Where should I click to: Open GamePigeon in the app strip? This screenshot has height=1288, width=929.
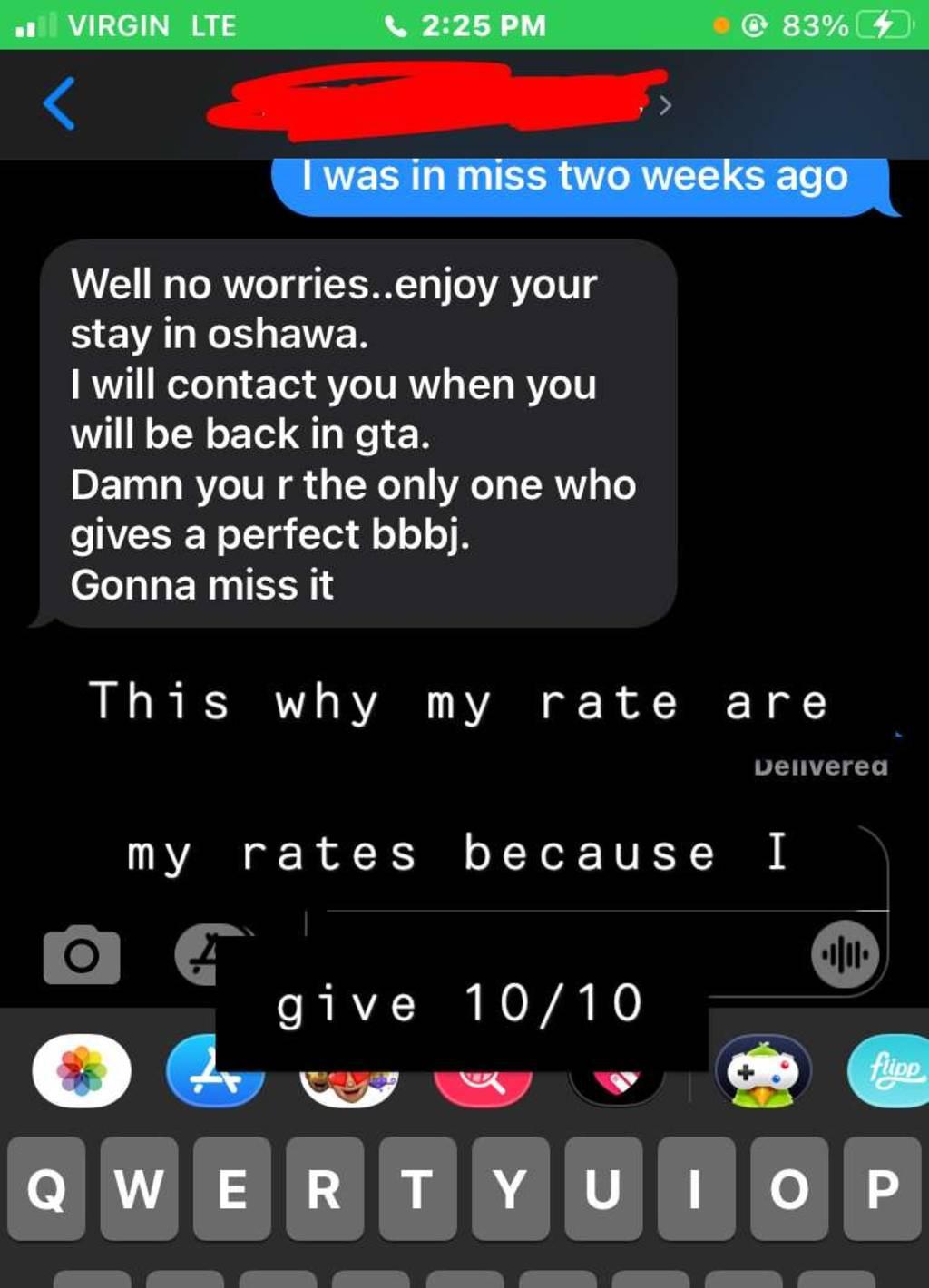763,1073
